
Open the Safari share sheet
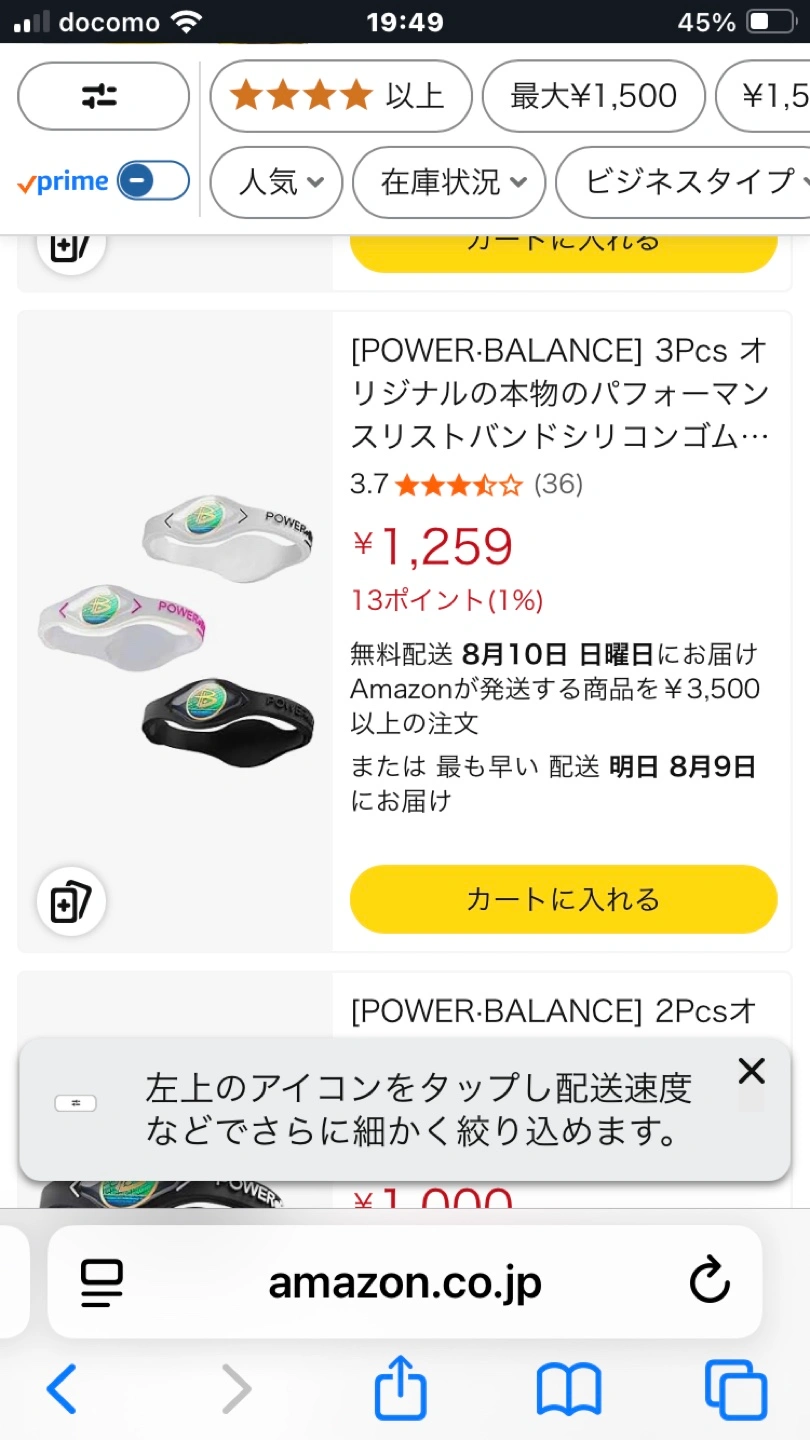[400, 1387]
